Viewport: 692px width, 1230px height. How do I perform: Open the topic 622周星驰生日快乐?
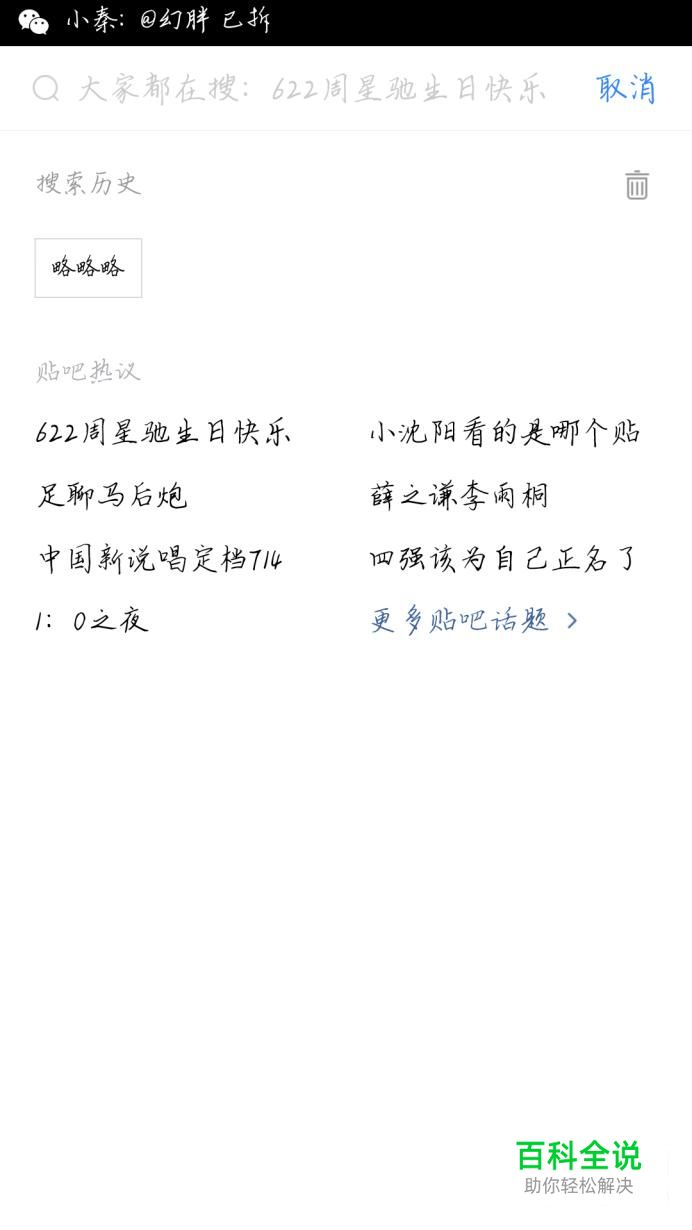tap(163, 433)
